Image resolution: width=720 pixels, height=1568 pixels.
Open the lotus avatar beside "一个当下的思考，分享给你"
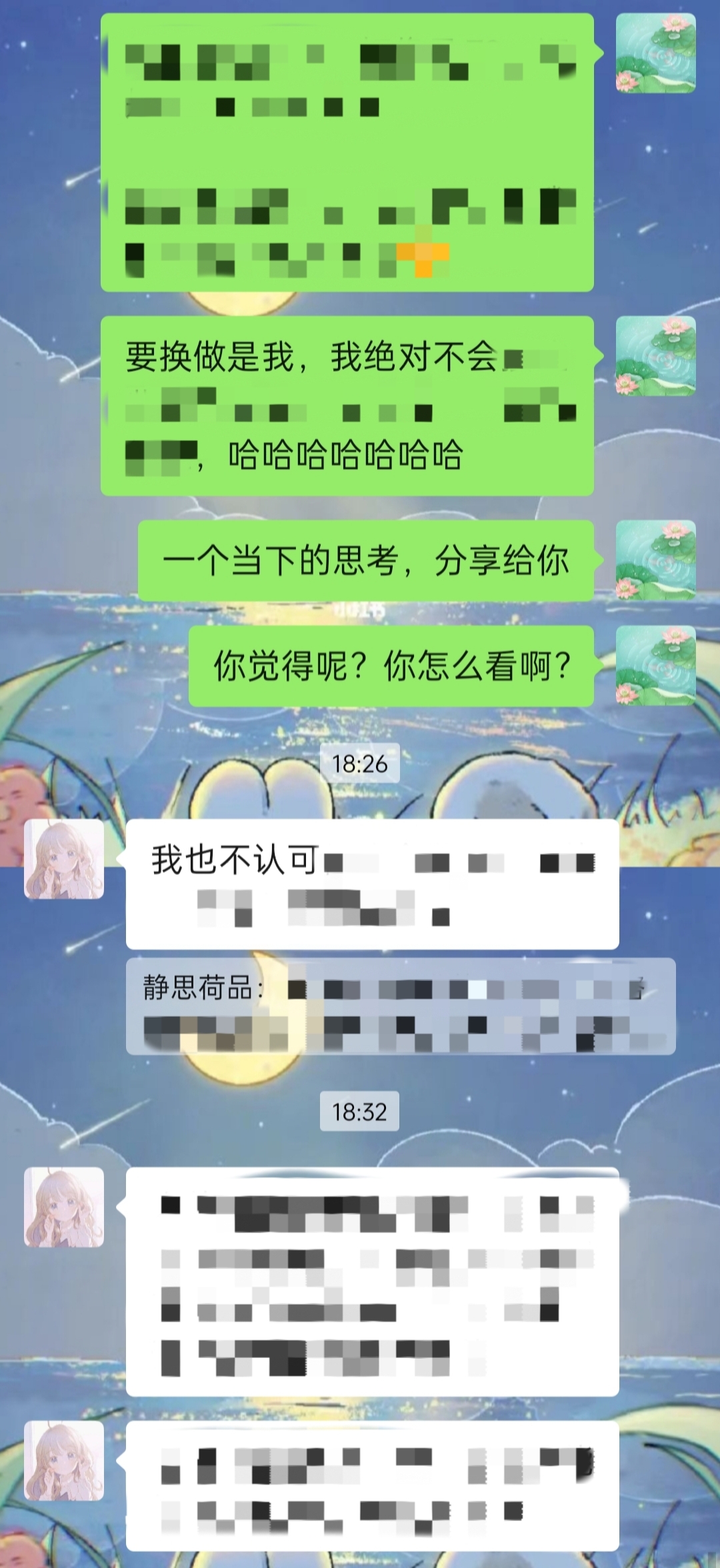[x=655, y=560]
